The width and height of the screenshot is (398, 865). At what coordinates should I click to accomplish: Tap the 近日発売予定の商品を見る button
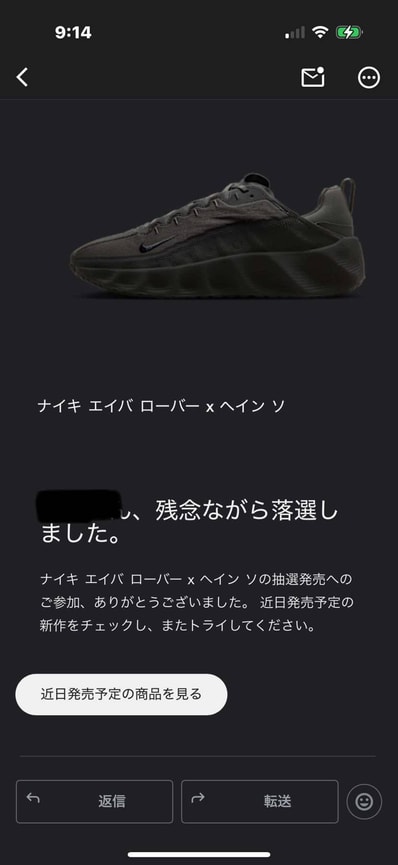pos(121,694)
